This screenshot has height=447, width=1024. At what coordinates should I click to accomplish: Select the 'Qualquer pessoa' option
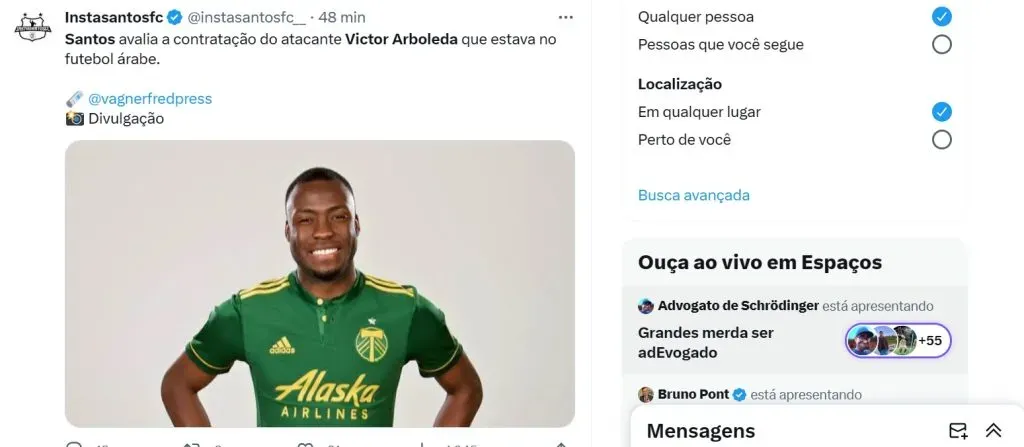(x=941, y=17)
